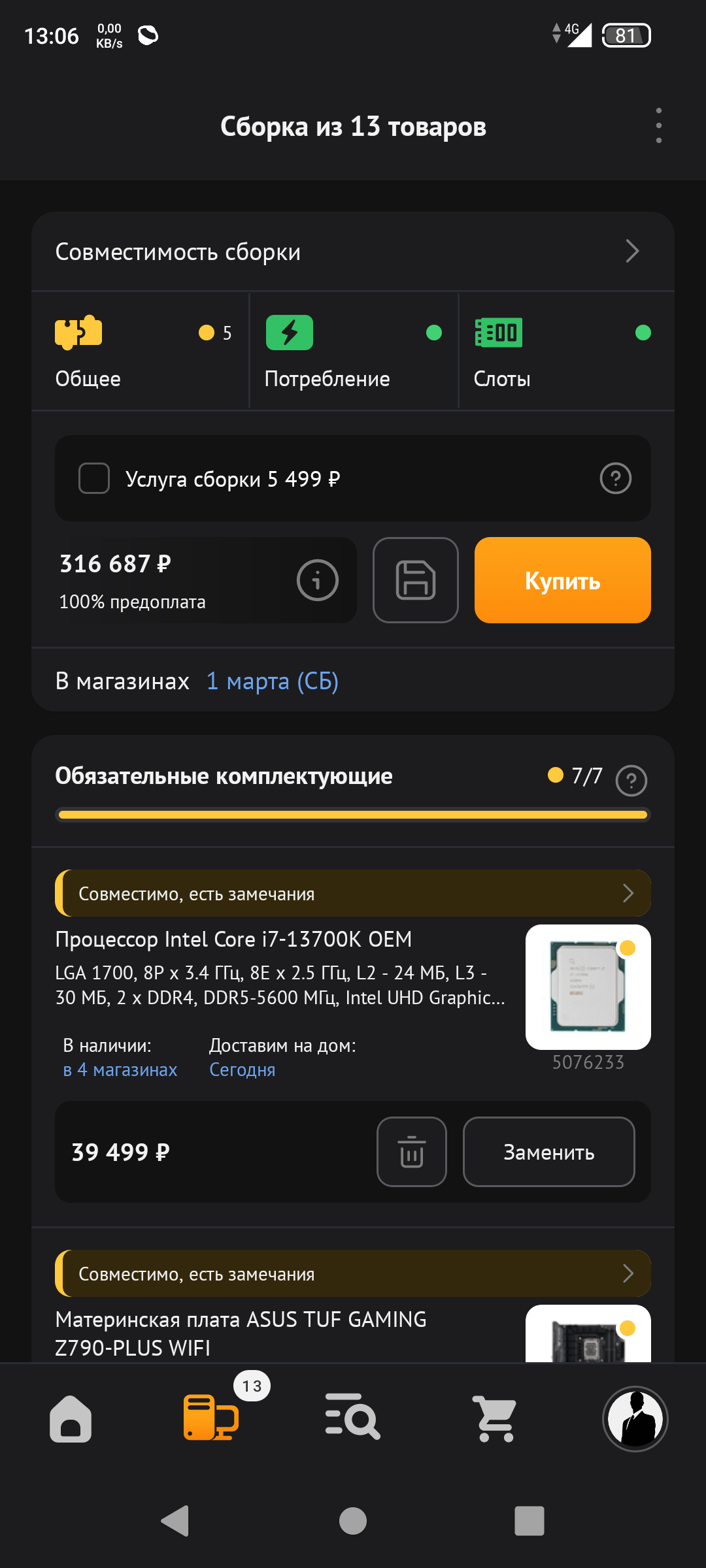
Task: Check the Услуга сборки 5 499 ₽ checkbox
Action: (94, 478)
